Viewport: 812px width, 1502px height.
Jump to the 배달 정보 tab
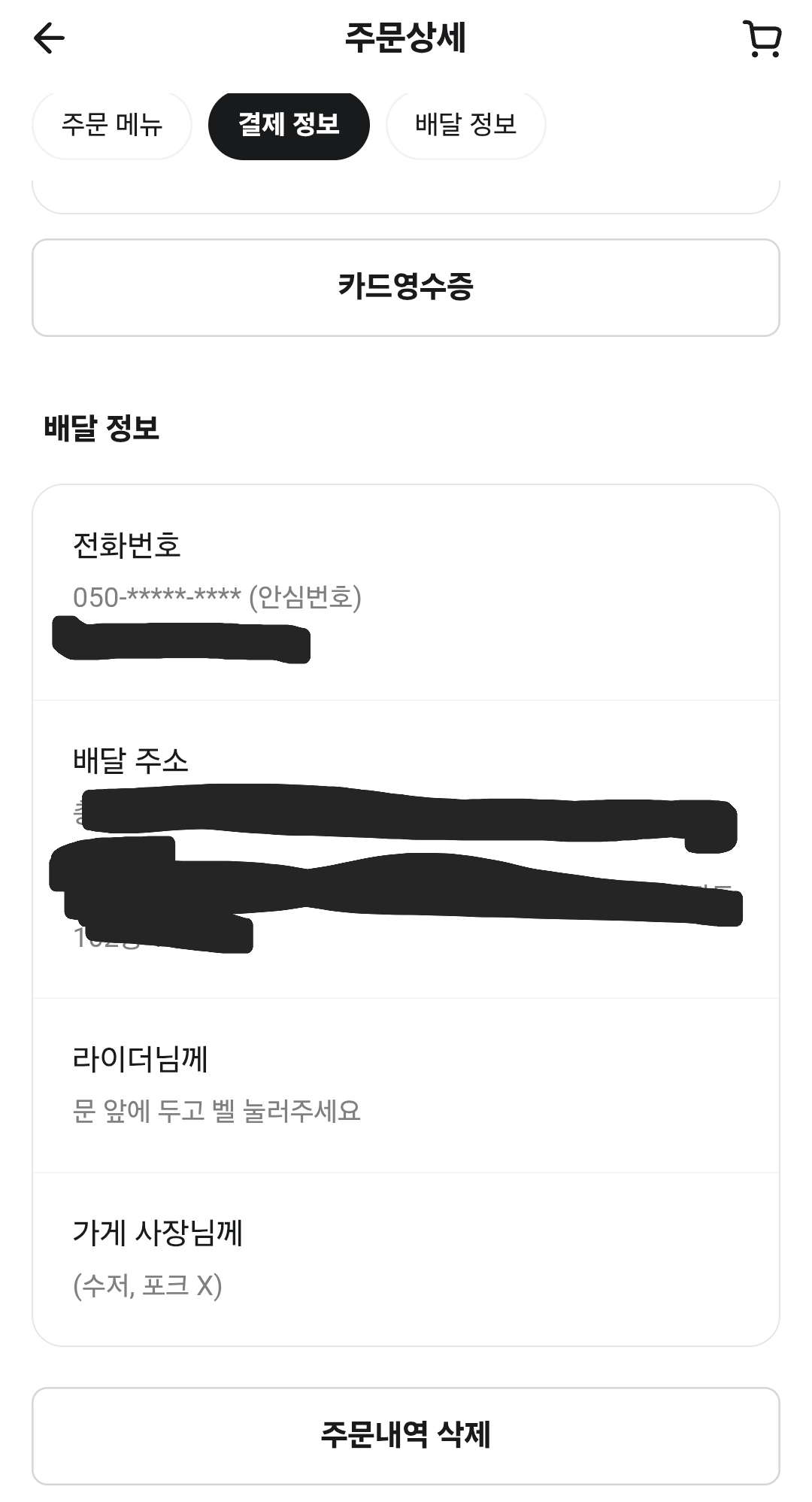[466, 124]
